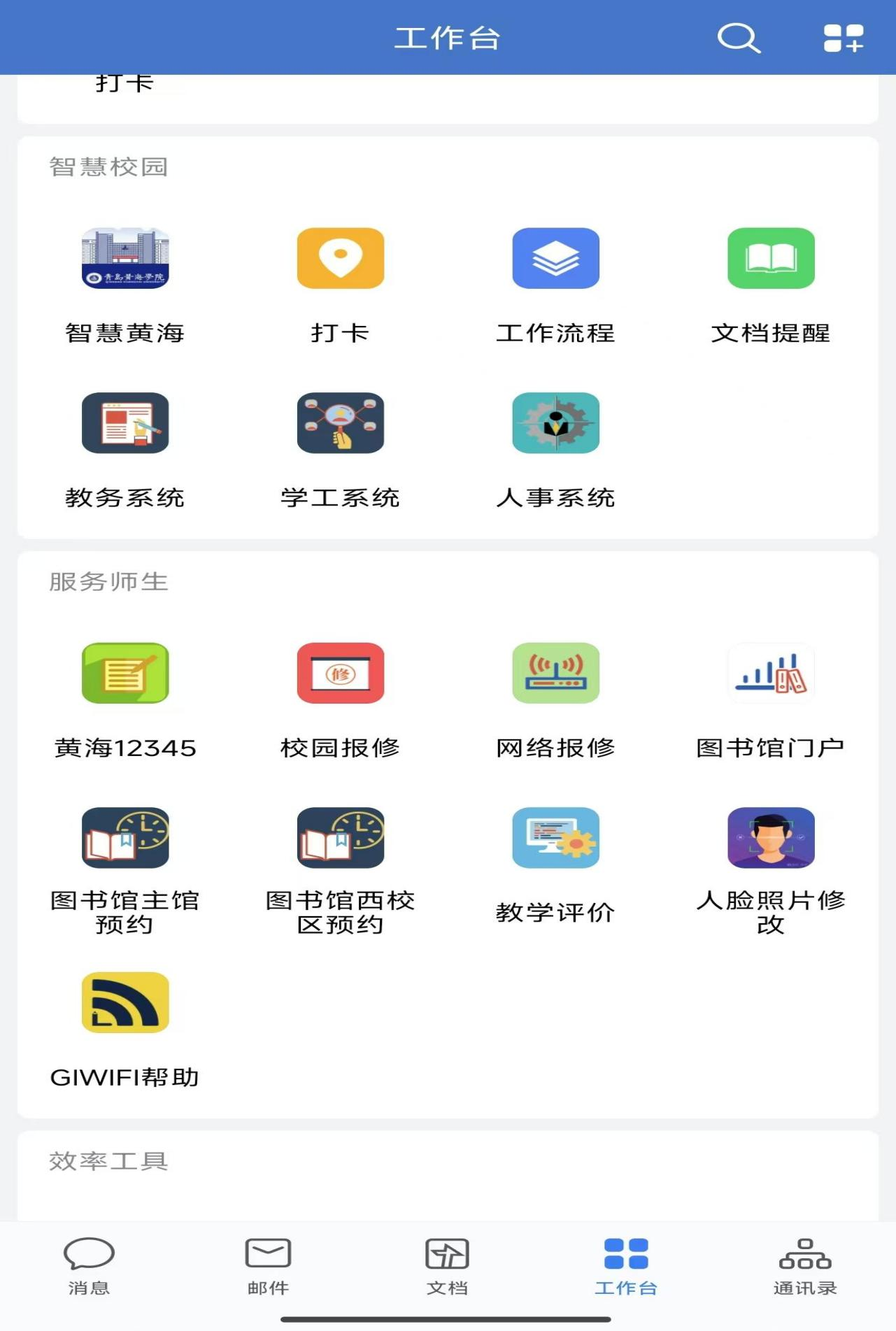Open 图书馆西校区预约
The width and height of the screenshot is (896, 1331).
[x=341, y=838]
